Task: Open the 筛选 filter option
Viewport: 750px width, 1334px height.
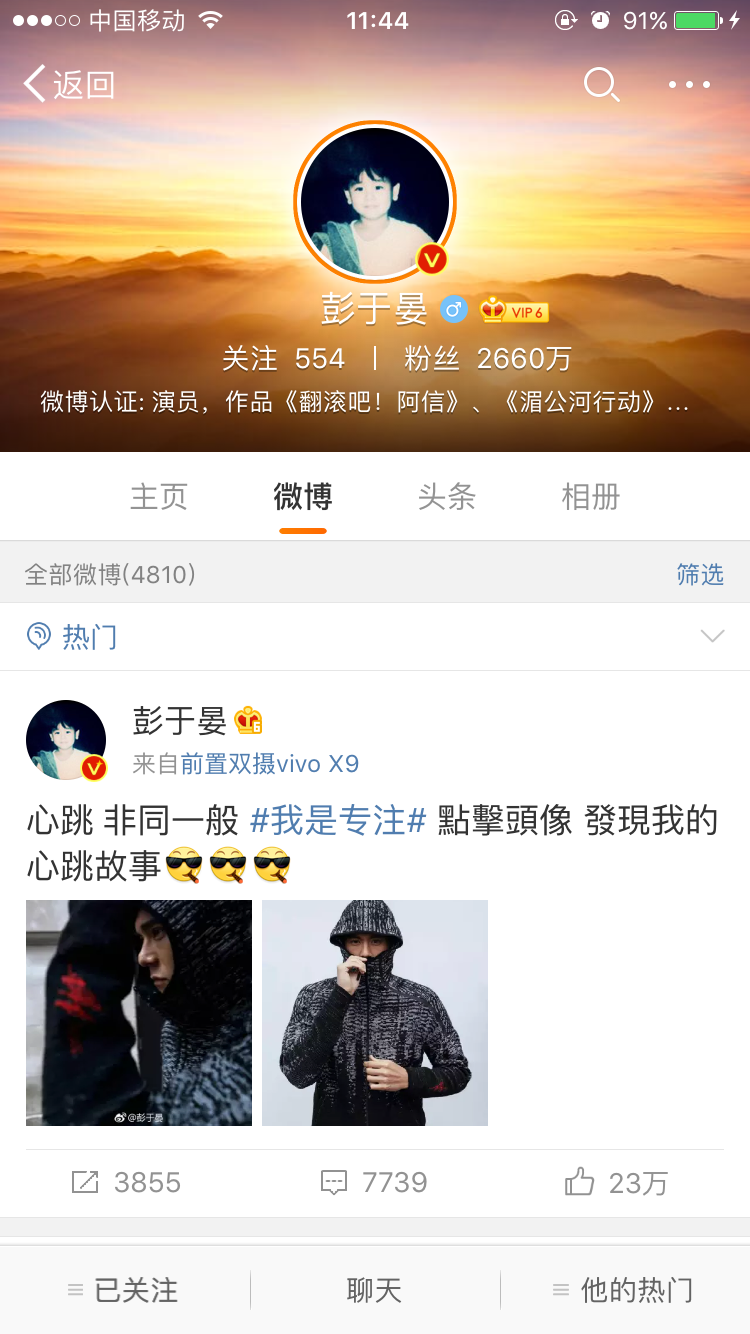Action: 699,574
